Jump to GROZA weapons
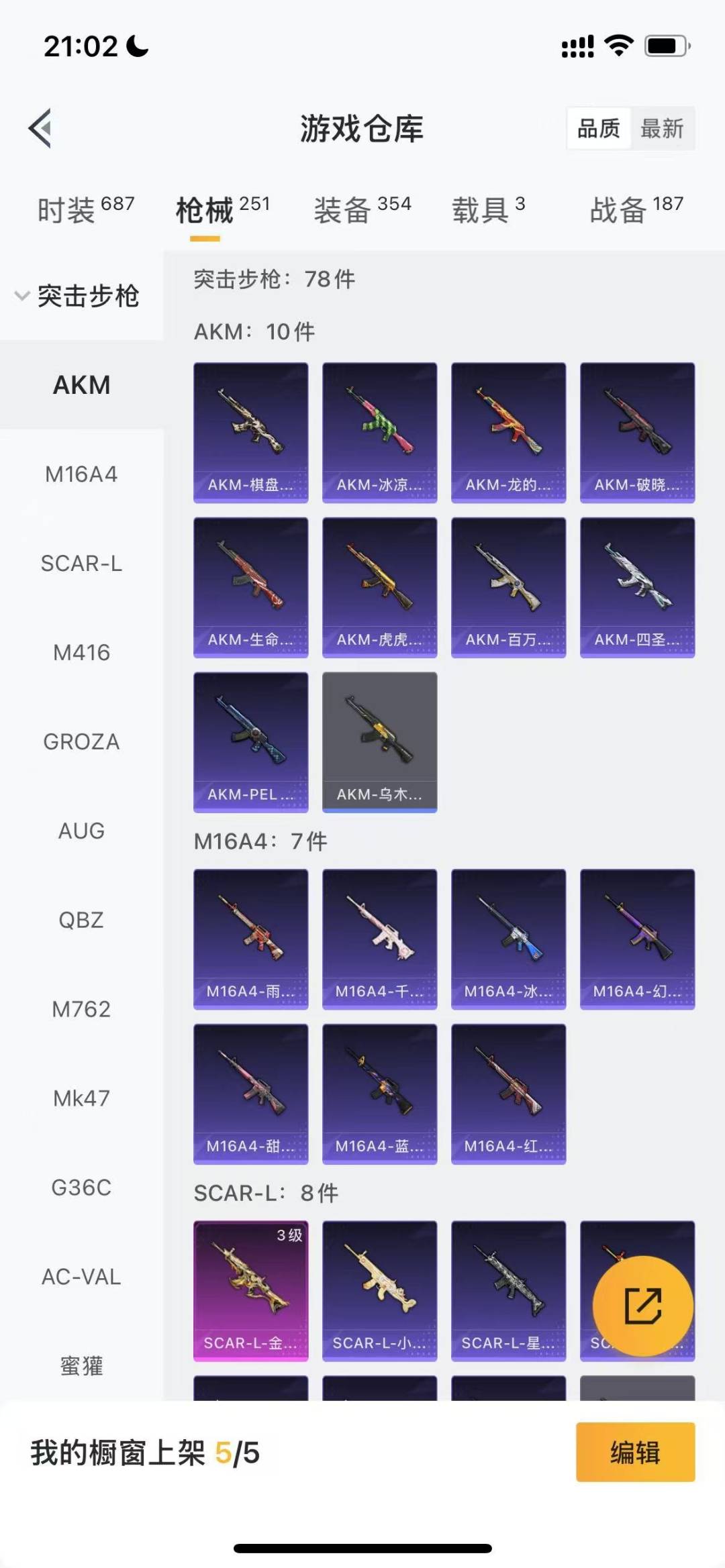This screenshot has width=725, height=1568. [x=81, y=742]
